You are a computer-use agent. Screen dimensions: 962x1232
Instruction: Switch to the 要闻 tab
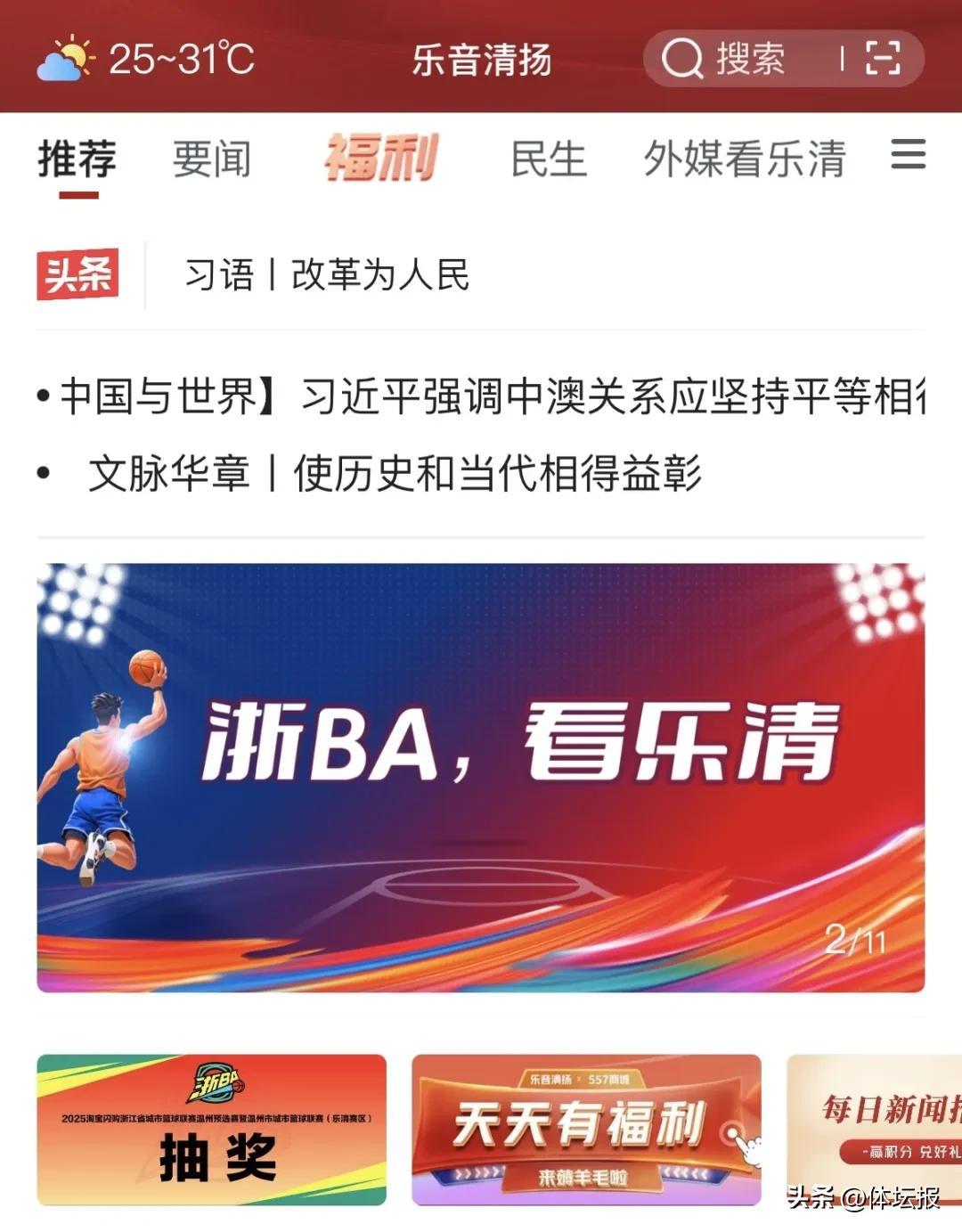pyautogui.click(x=212, y=160)
